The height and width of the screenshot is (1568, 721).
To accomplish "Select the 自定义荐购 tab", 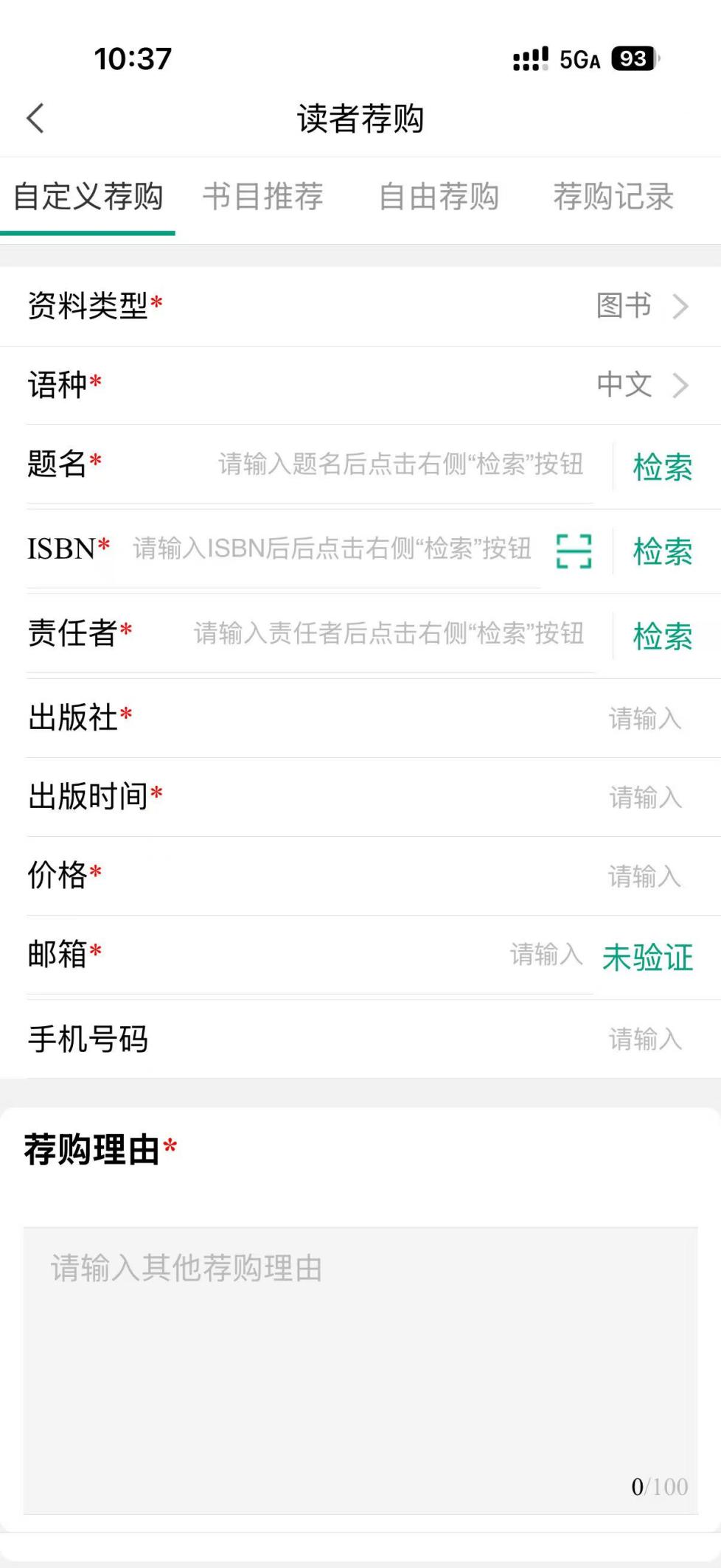I will tap(88, 197).
